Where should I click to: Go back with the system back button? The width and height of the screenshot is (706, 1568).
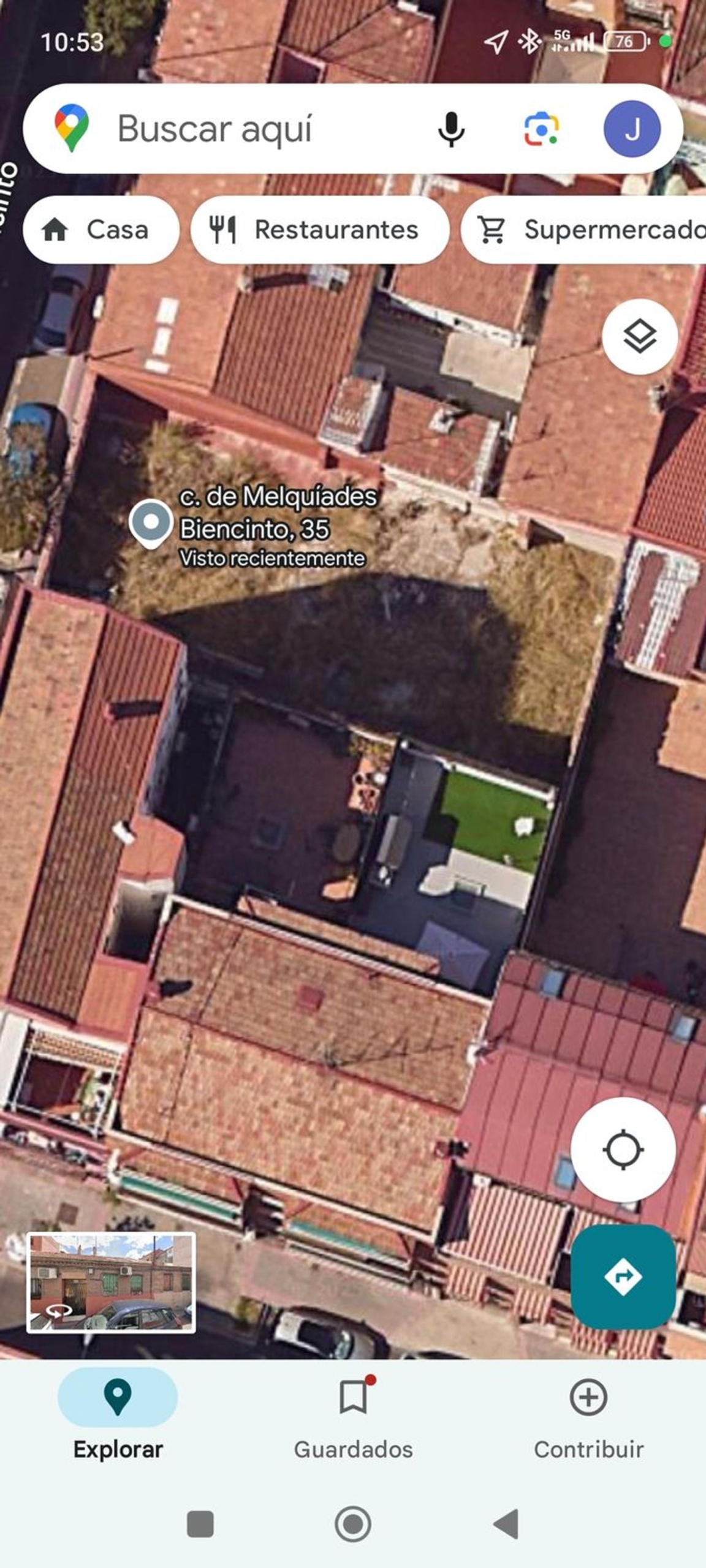506,1523
